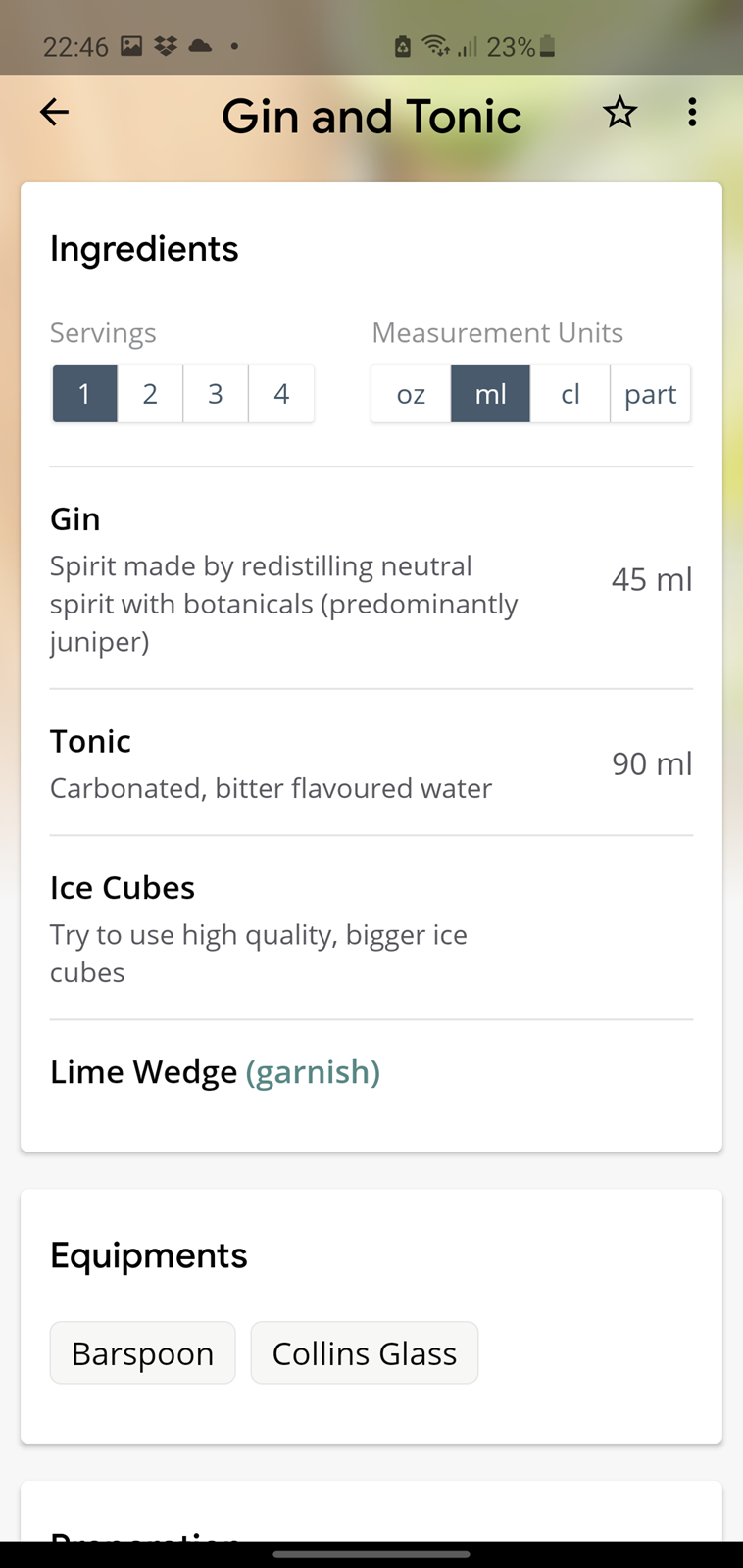Select ml measurement units
The height and width of the screenshot is (1568, 743).
pyautogui.click(x=490, y=393)
